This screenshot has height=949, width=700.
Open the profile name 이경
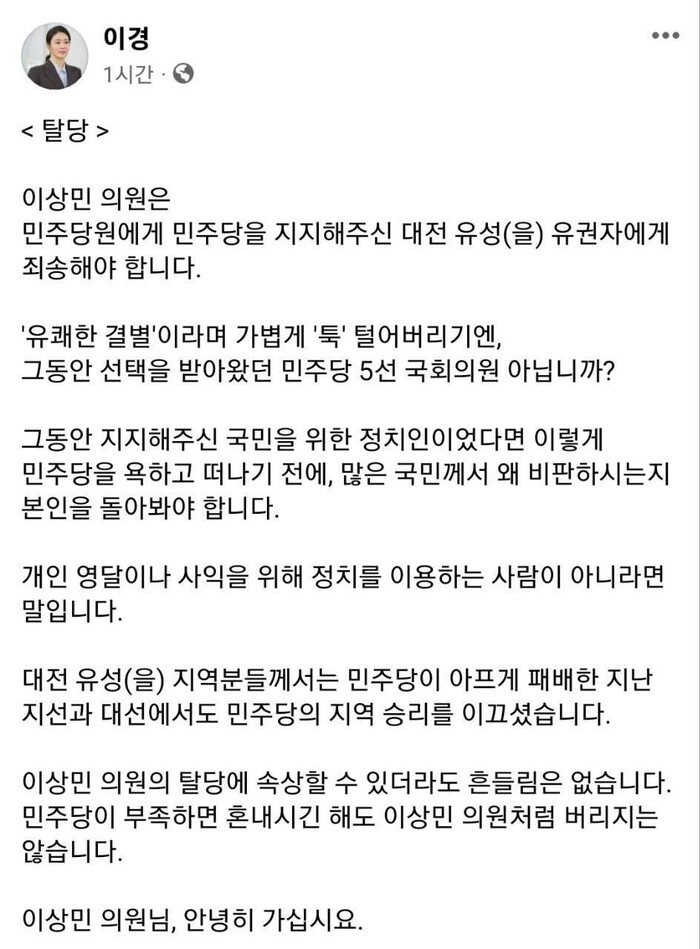click(x=125, y=37)
